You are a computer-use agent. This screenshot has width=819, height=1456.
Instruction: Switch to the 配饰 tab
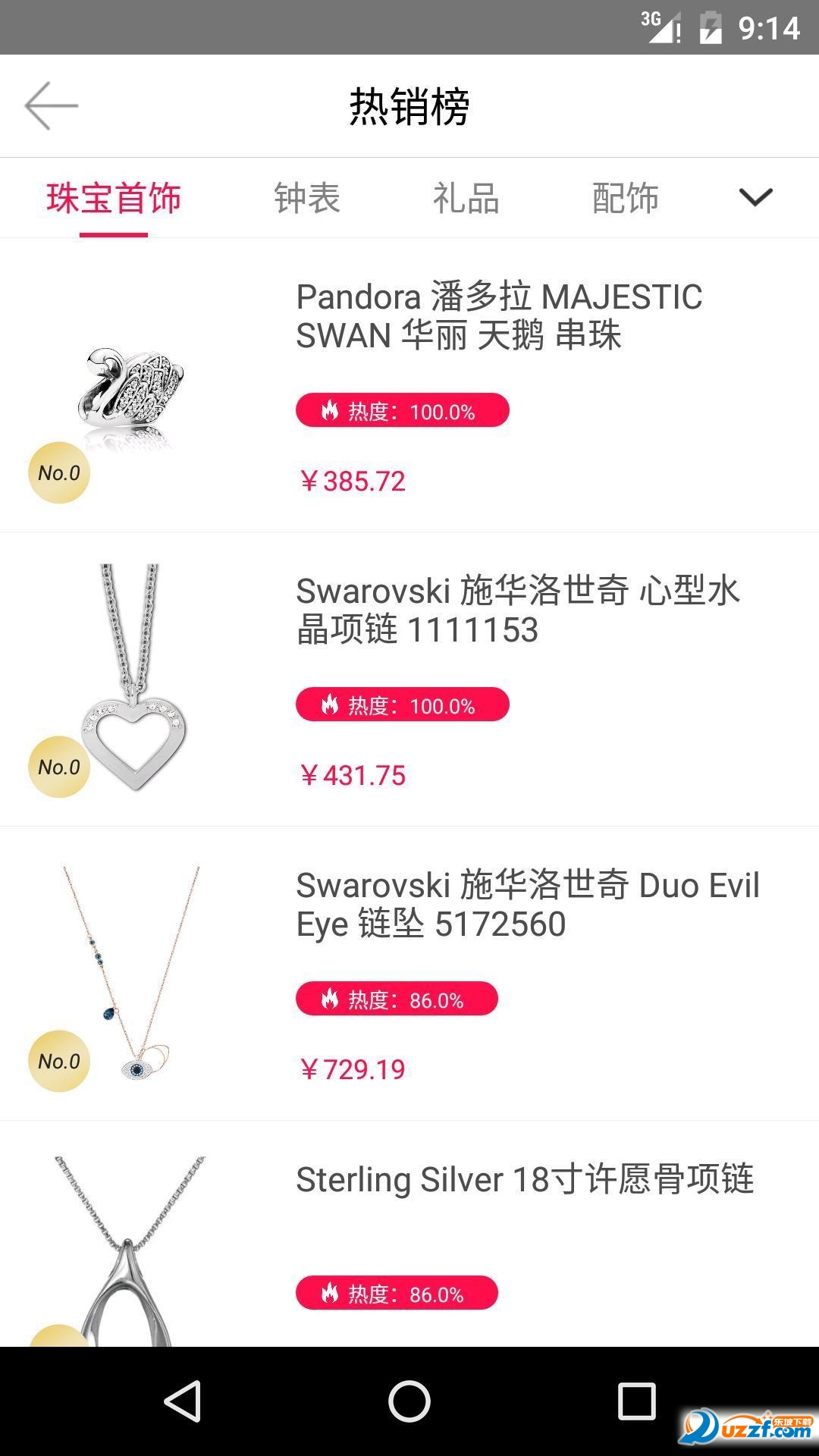coord(625,199)
